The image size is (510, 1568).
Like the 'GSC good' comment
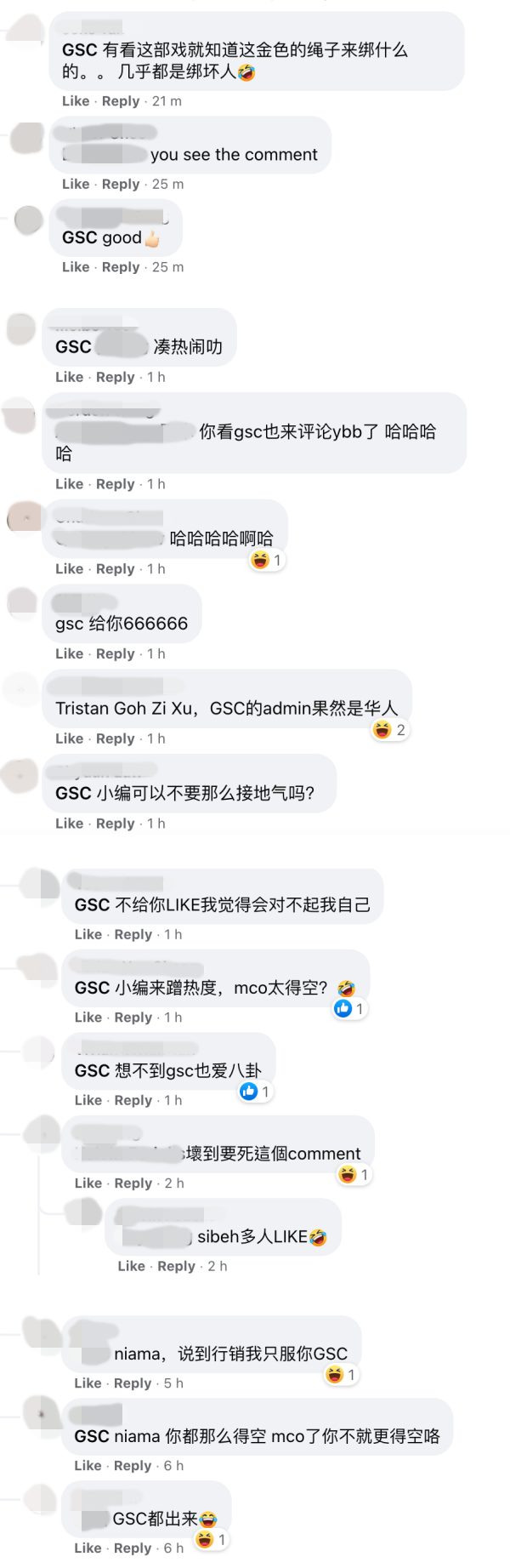(x=75, y=267)
